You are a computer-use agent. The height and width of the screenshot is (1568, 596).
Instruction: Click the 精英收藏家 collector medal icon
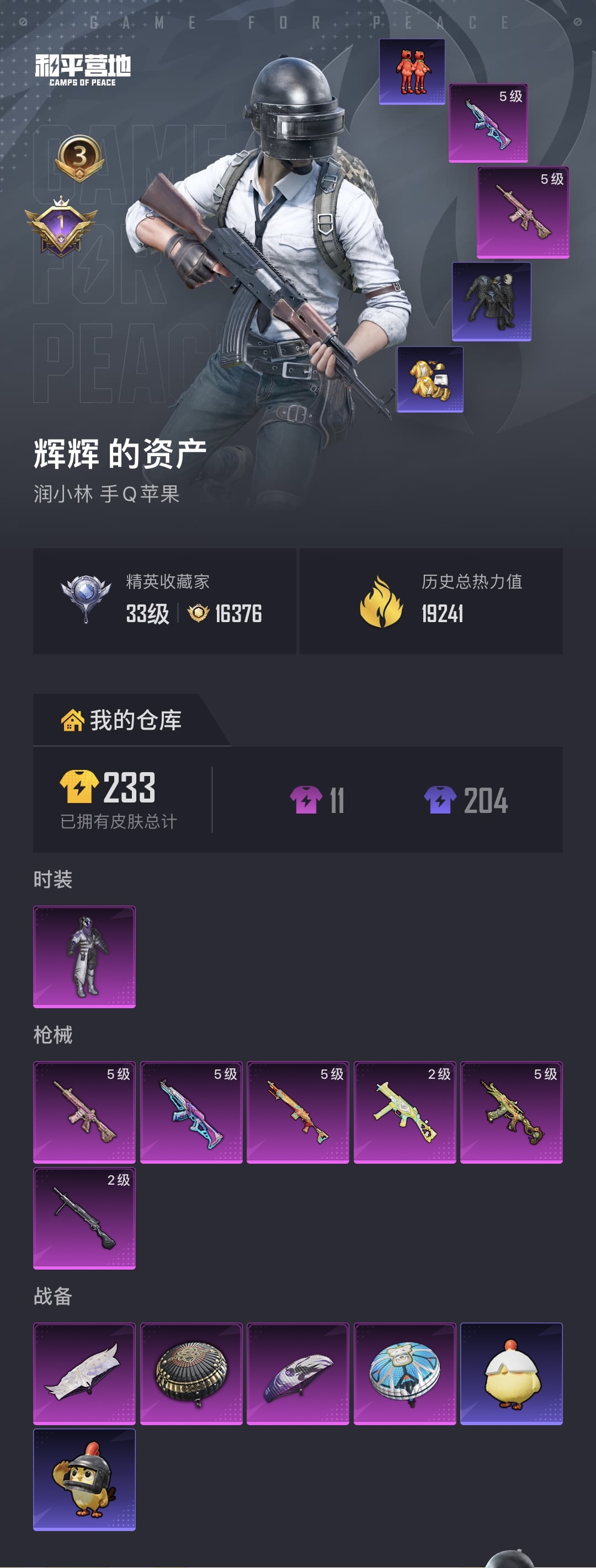click(x=85, y=595)
